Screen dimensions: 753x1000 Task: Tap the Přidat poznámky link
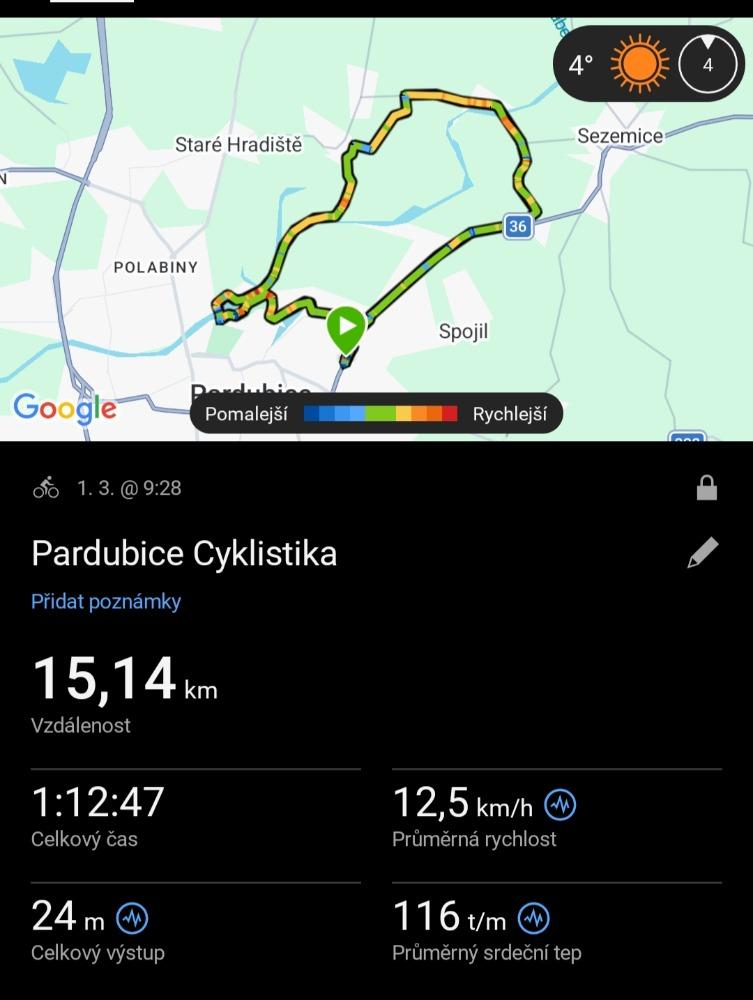coord(106,602)
